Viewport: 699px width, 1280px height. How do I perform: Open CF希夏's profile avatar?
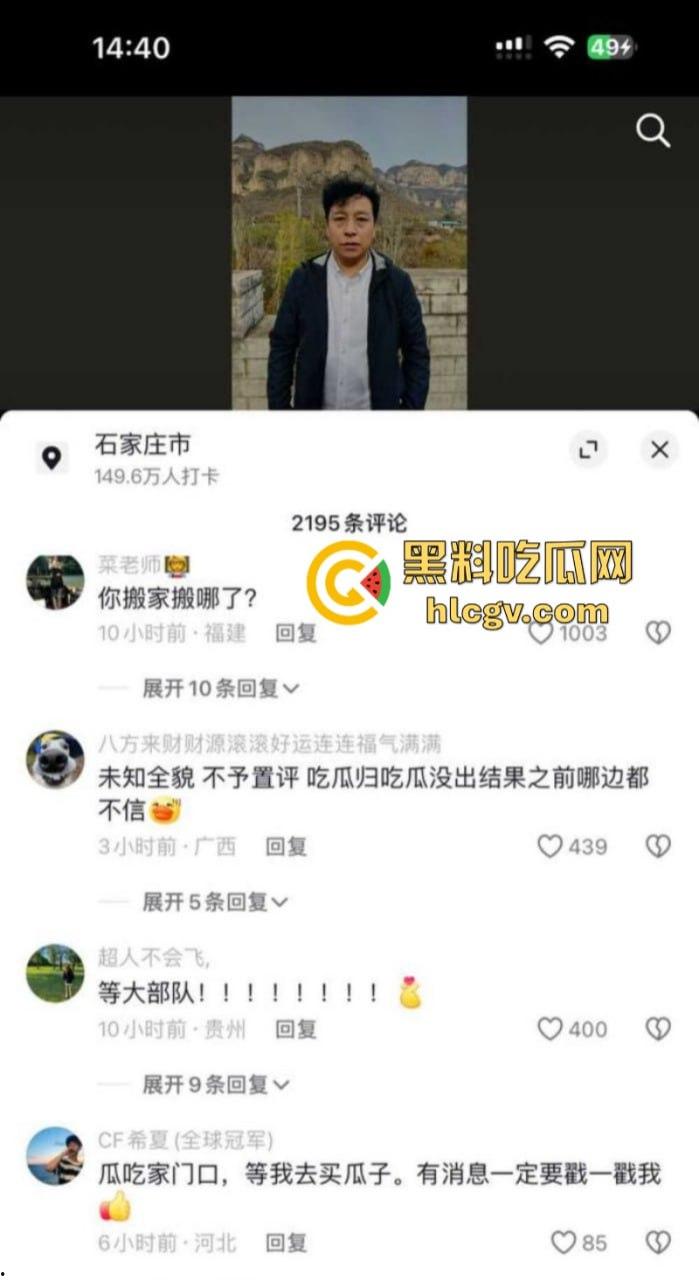(x=55, y=1157)
